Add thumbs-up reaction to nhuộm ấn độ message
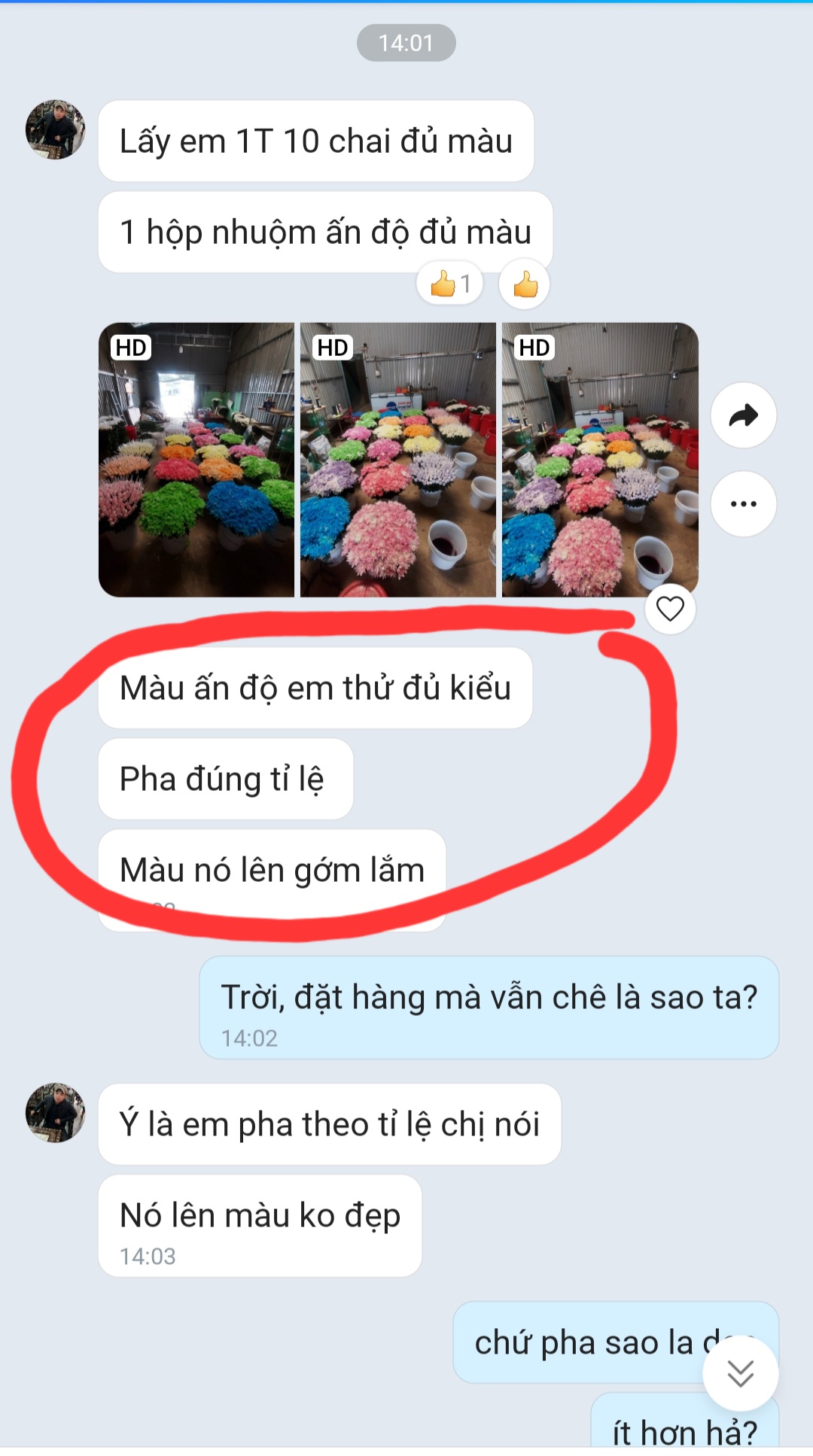This screenshot has height=1456, width=813. 525,284
